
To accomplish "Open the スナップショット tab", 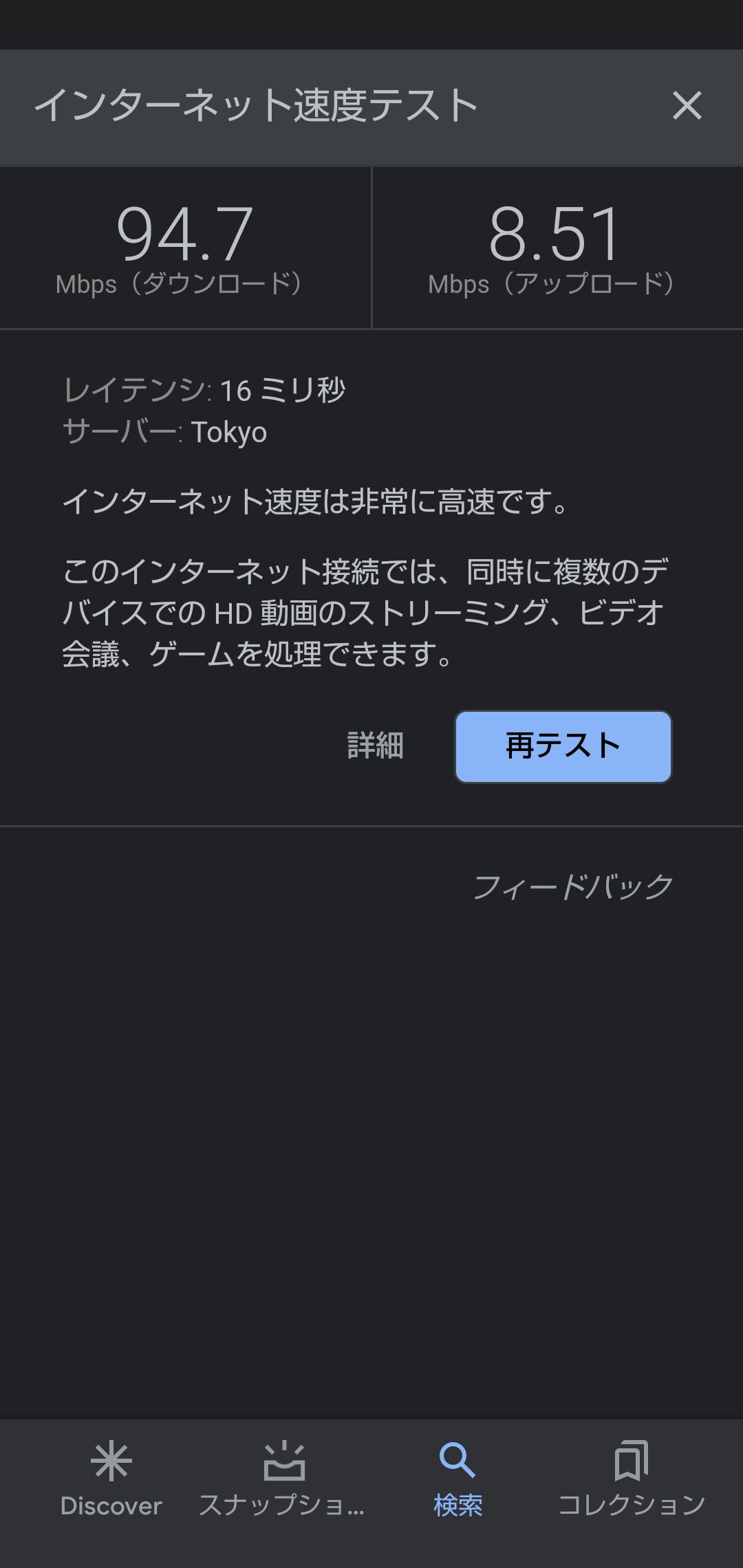I will tap(283, 1477).
